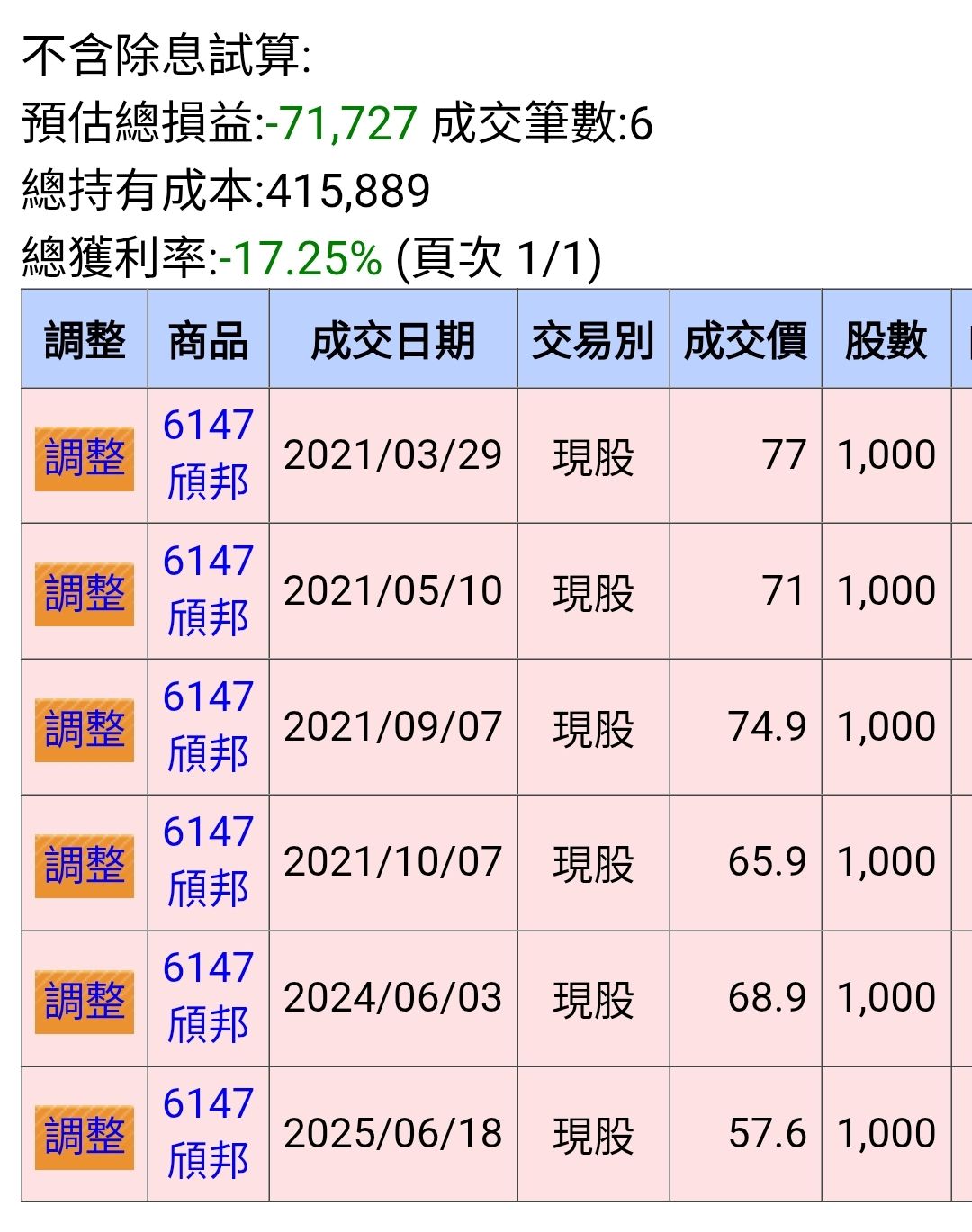Open 6147 頎邦 link in 2021/03/29 row
The height and width of the screenshot is (1232, 972).
(x=208, y=454)
